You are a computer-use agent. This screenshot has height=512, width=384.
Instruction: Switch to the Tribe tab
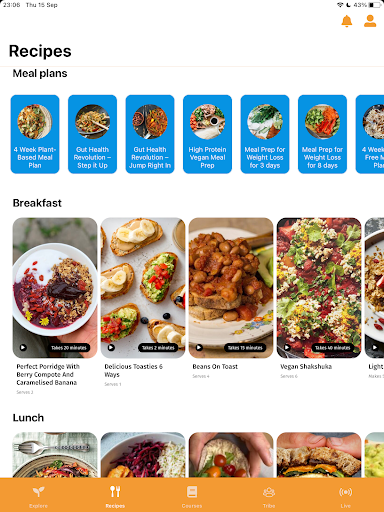[269, 496]
